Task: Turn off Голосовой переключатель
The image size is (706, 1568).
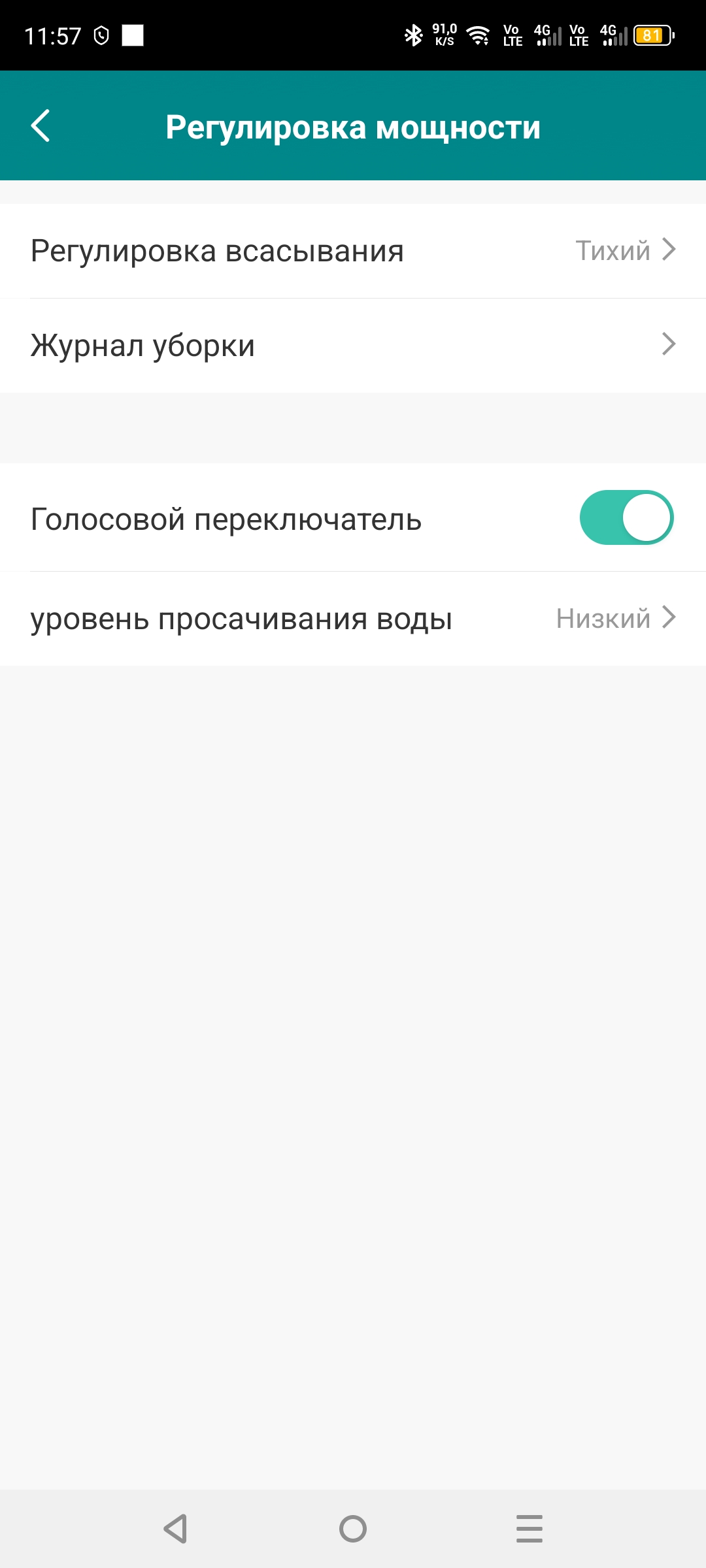Action: 626,518
